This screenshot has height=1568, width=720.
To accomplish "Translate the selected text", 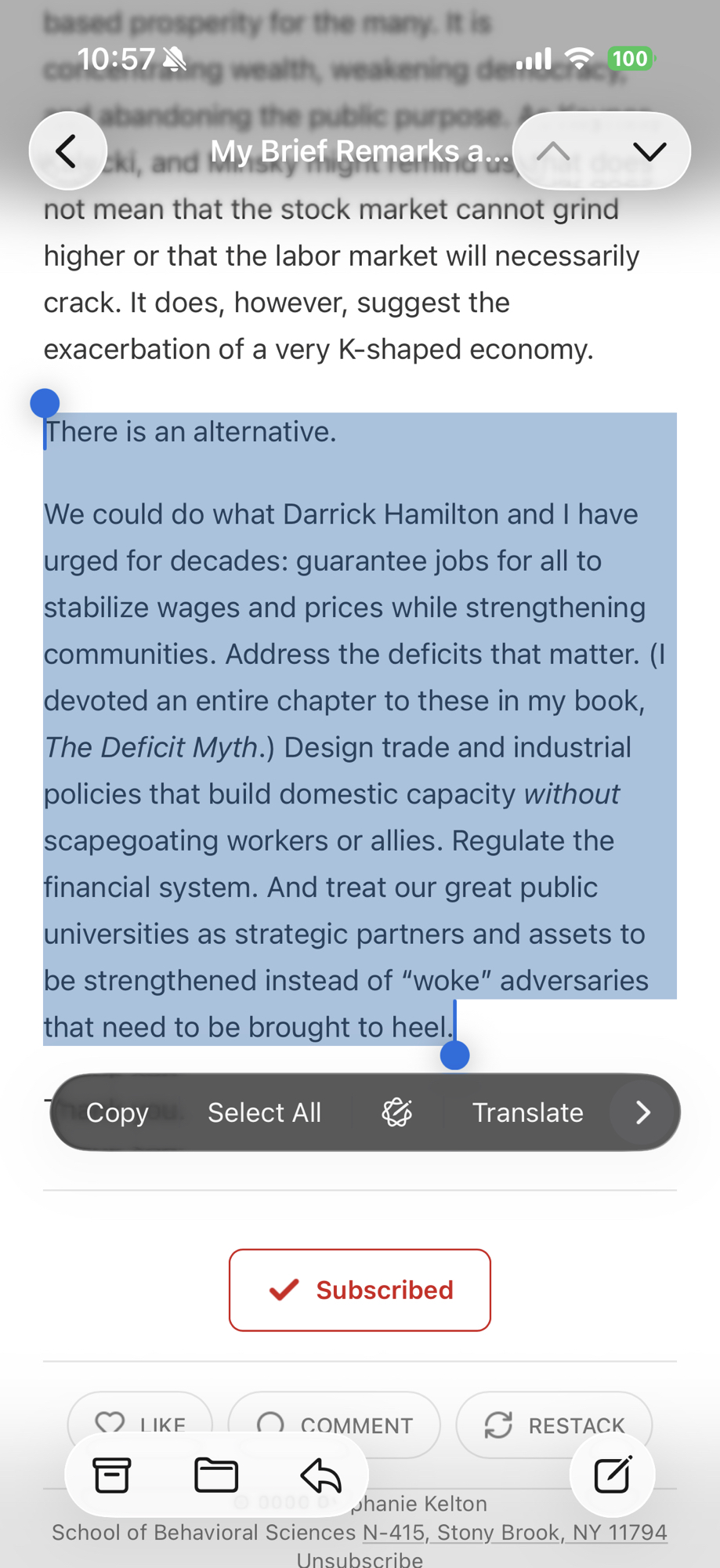I will (527, 1112).
